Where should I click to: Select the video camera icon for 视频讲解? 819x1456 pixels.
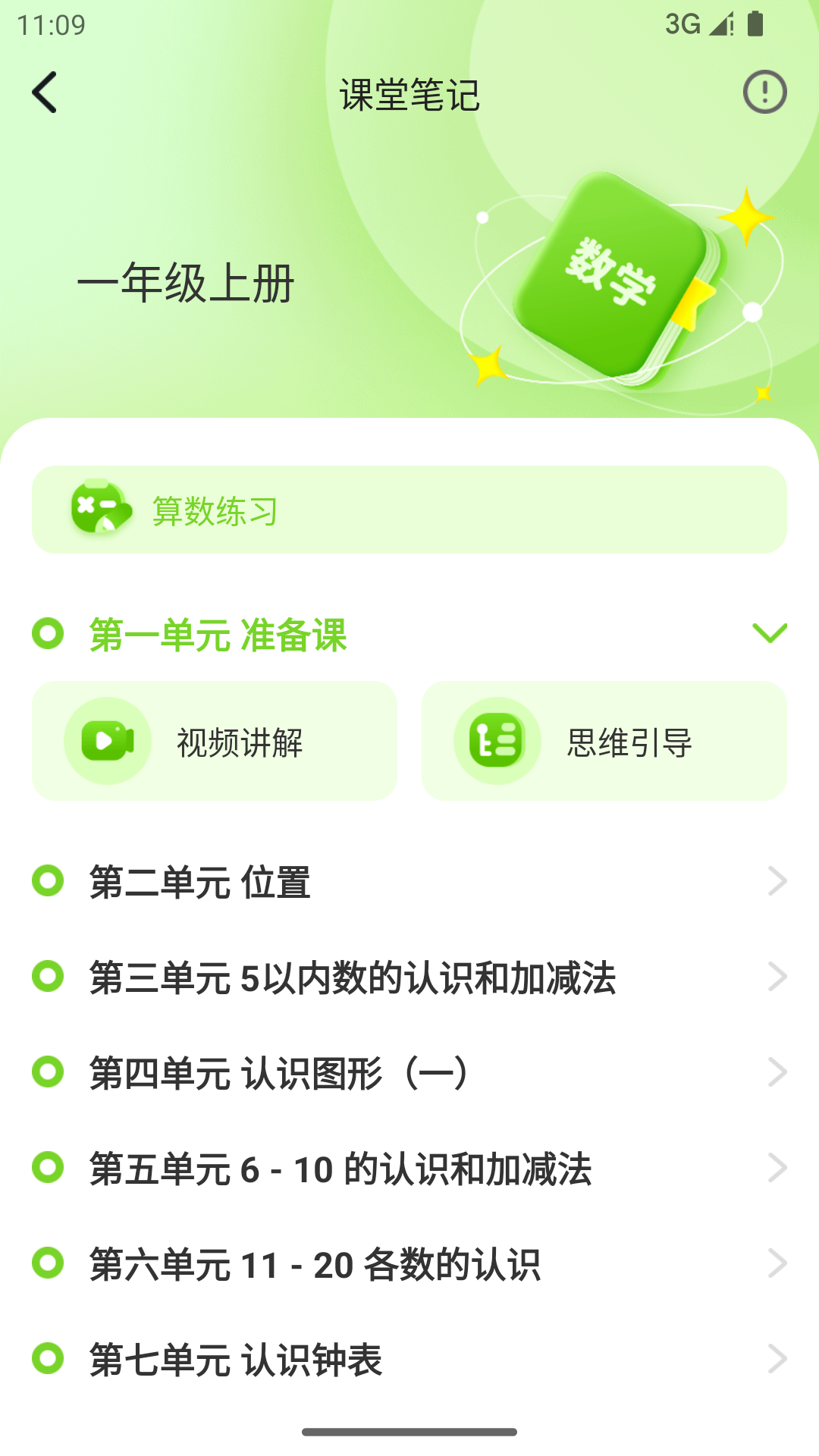tap(108, 740)
